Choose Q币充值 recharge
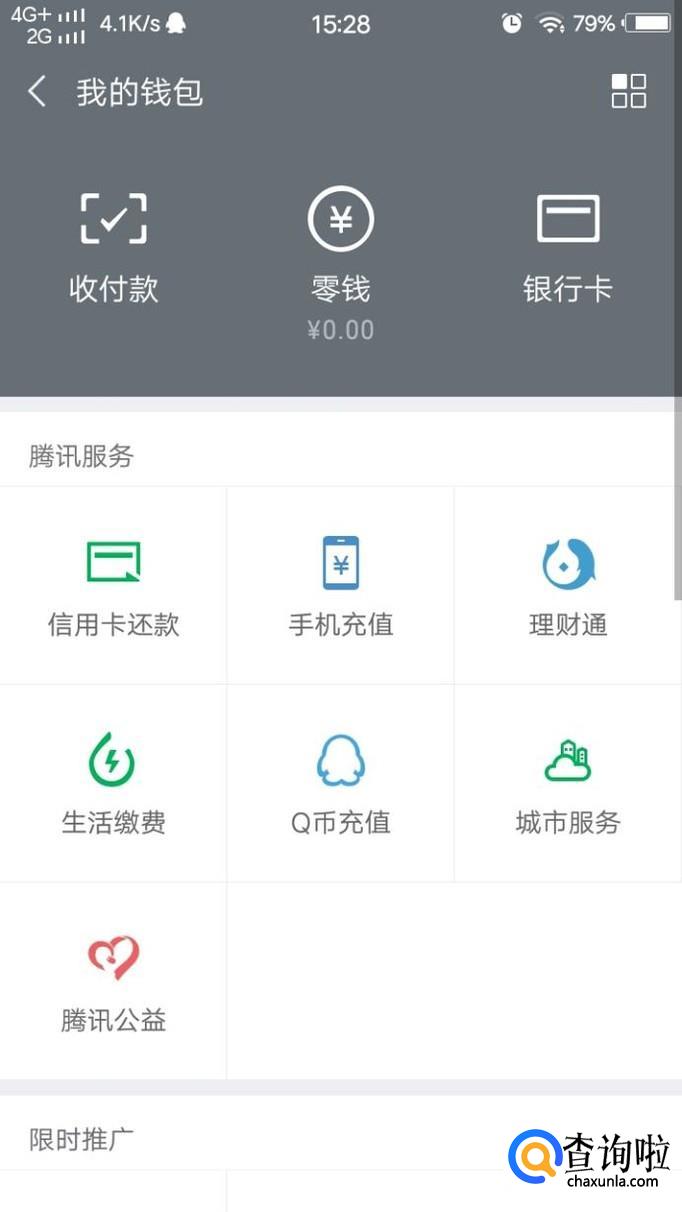This screenshot has width=682, height=1212. 341,784
